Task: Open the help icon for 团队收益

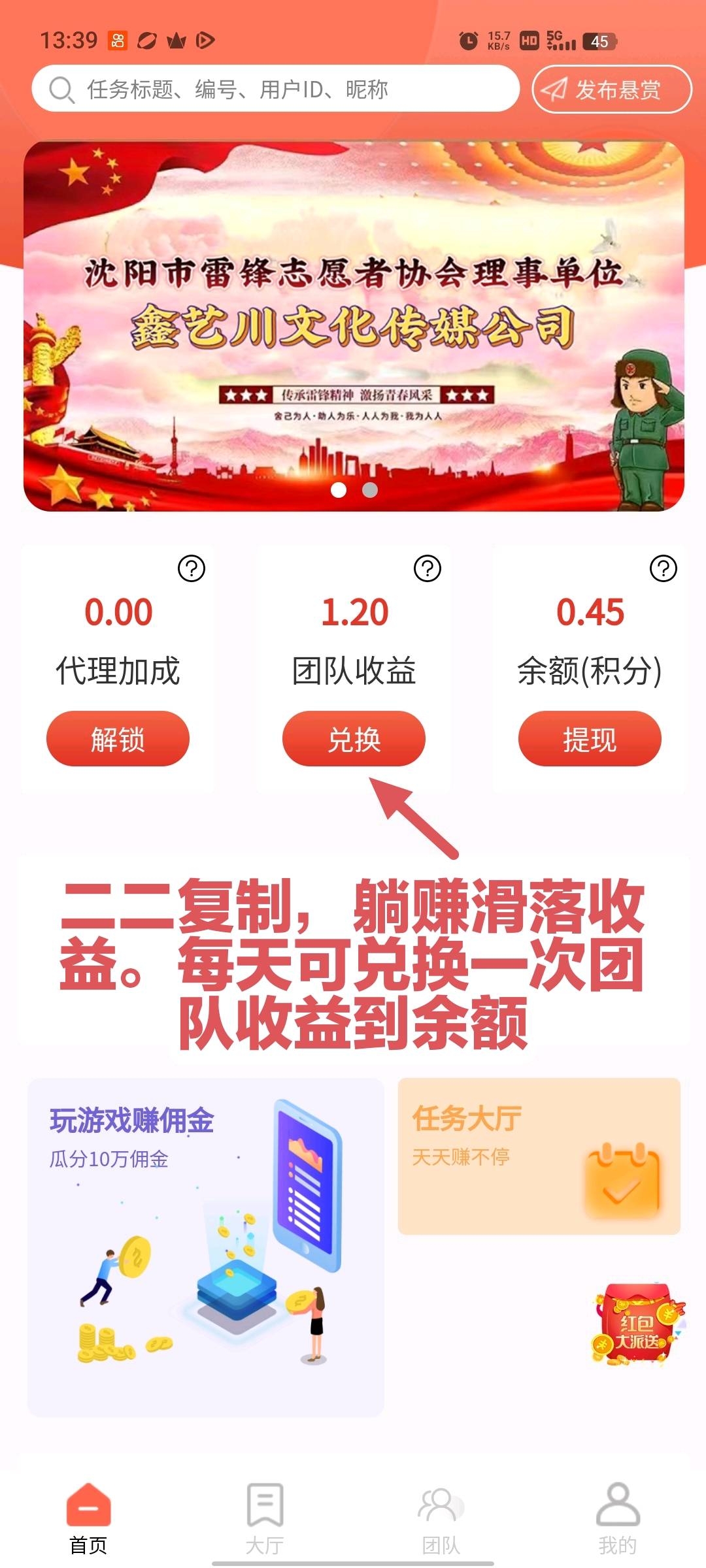Action: tap(428, 568)
